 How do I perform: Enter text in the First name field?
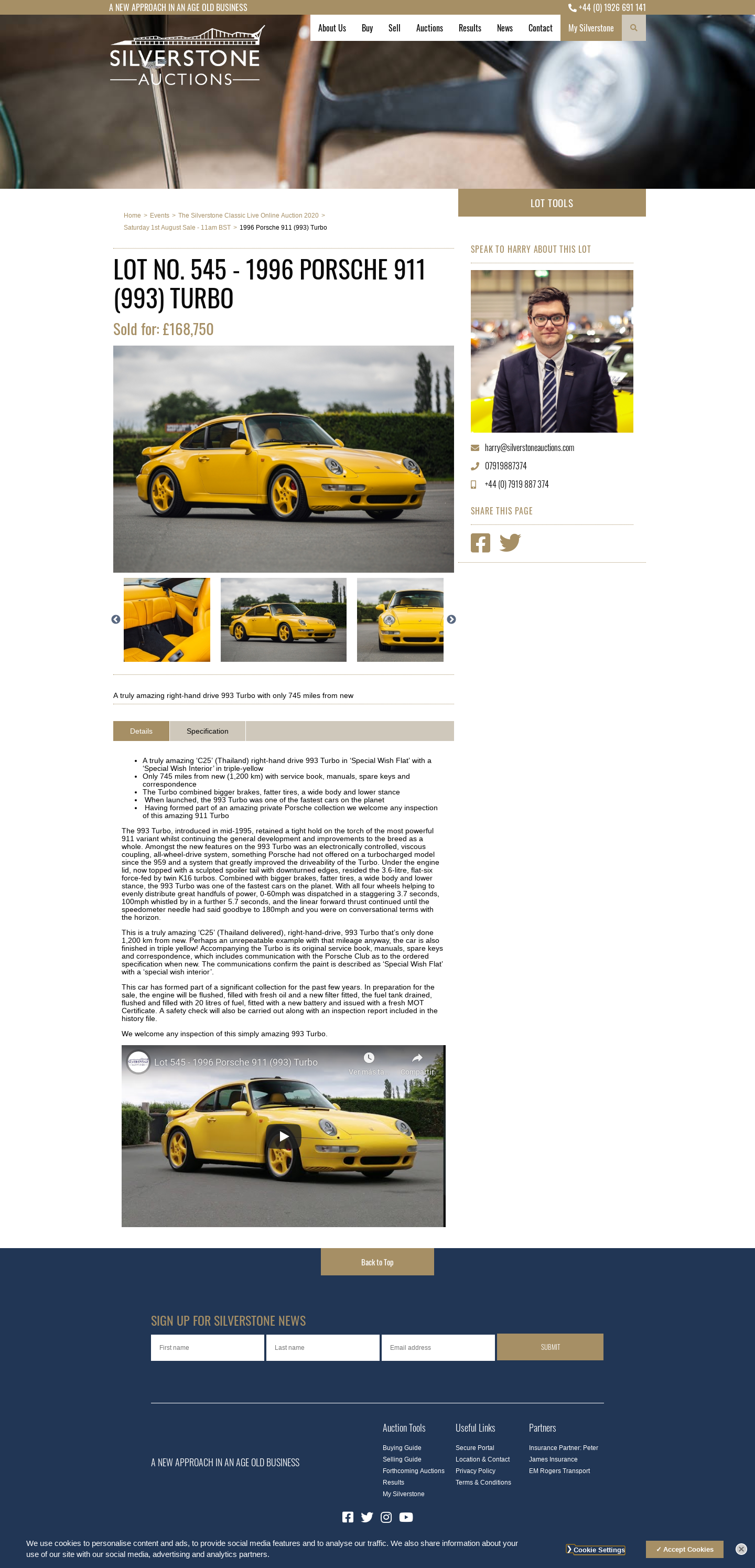click(x=208, y=1348)
